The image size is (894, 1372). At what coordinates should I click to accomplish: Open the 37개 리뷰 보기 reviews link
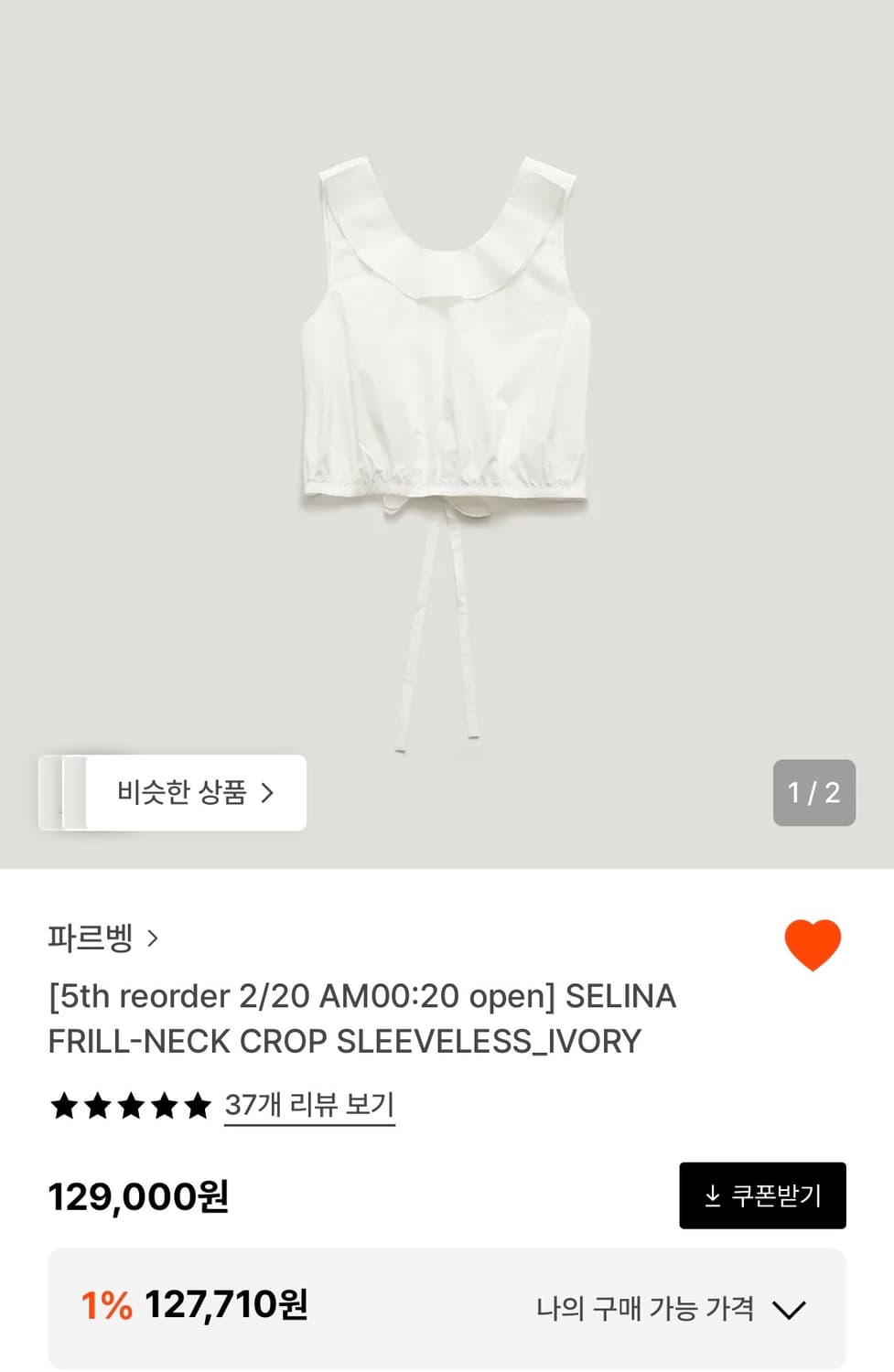pos(310,1106)
